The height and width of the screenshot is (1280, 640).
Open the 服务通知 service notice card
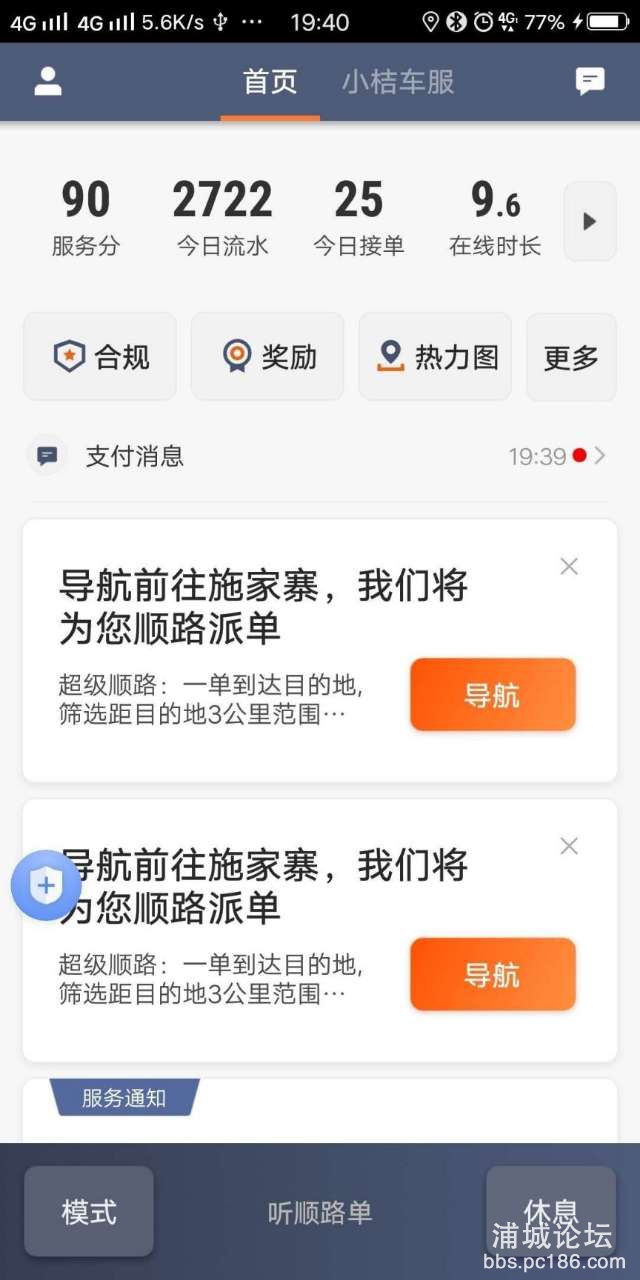pos(320,1110)
